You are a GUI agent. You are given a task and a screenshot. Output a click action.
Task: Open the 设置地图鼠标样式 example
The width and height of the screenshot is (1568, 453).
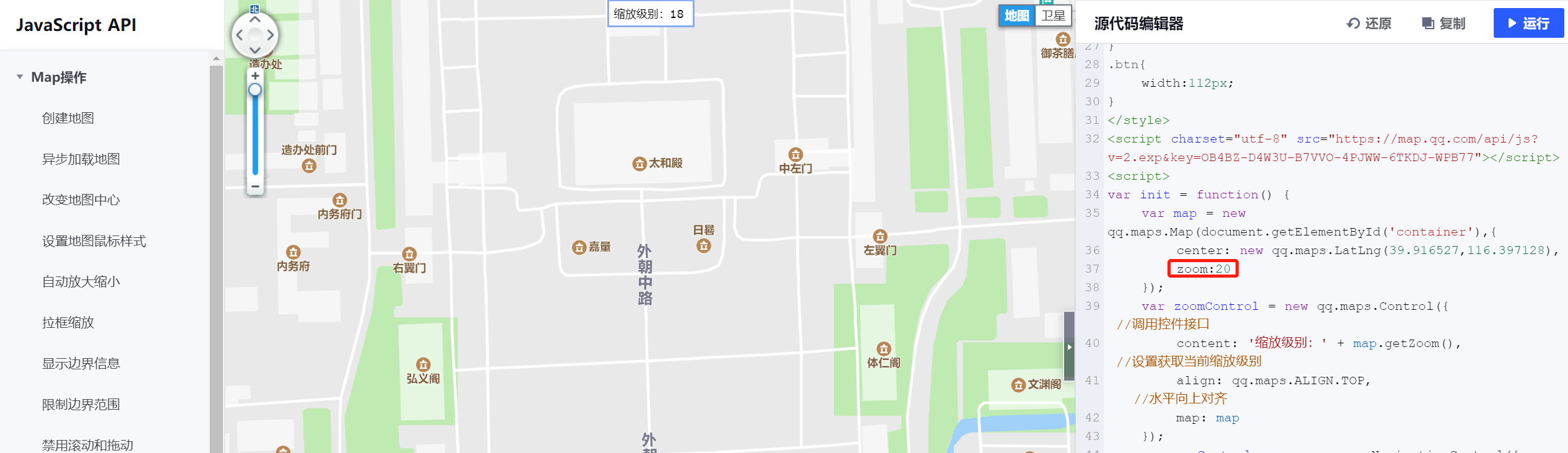point(93,240)
